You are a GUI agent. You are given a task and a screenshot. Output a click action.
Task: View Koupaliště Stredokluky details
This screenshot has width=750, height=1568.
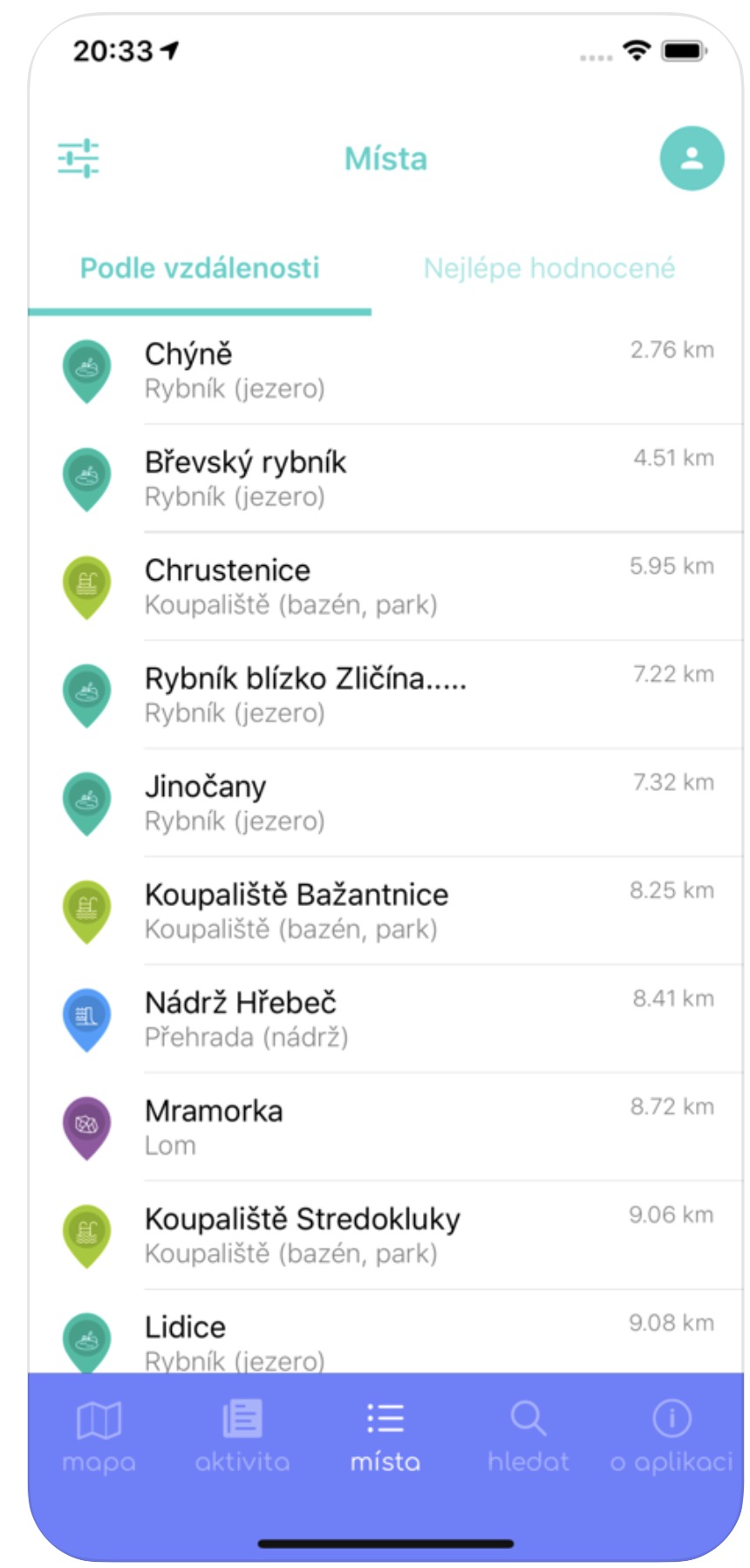pos(384,1236)
